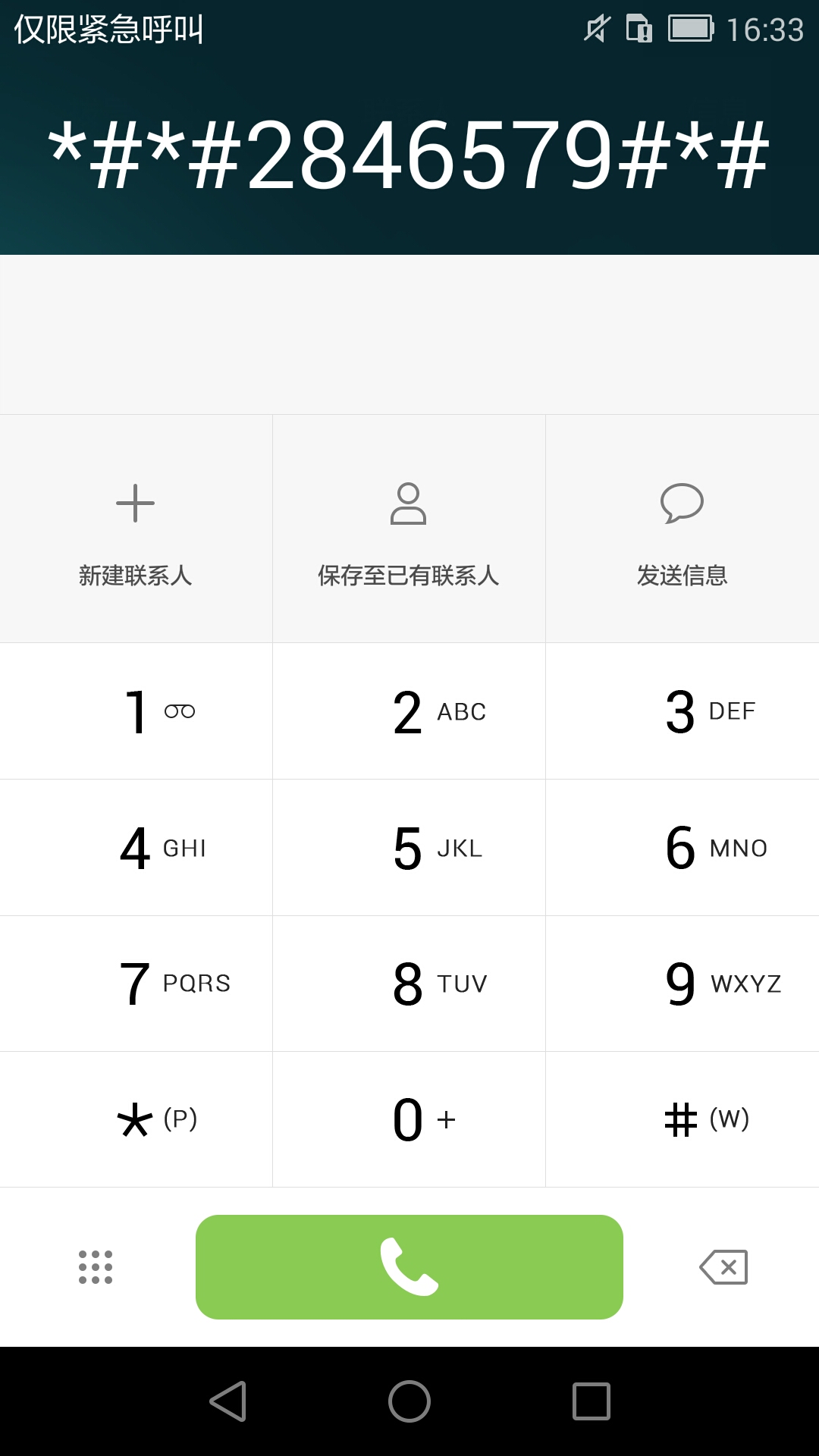Viewport: 819px width, 1456px height.
Task: Tap 新建联系人 to create new contact
Action: pyautogui.click(x=136, y=529)
